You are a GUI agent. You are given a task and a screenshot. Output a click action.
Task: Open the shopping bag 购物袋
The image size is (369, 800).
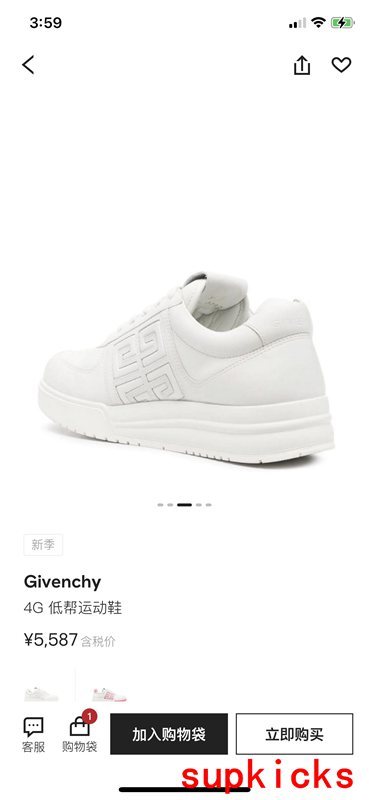pyautogui.click(x=80, y=733)
